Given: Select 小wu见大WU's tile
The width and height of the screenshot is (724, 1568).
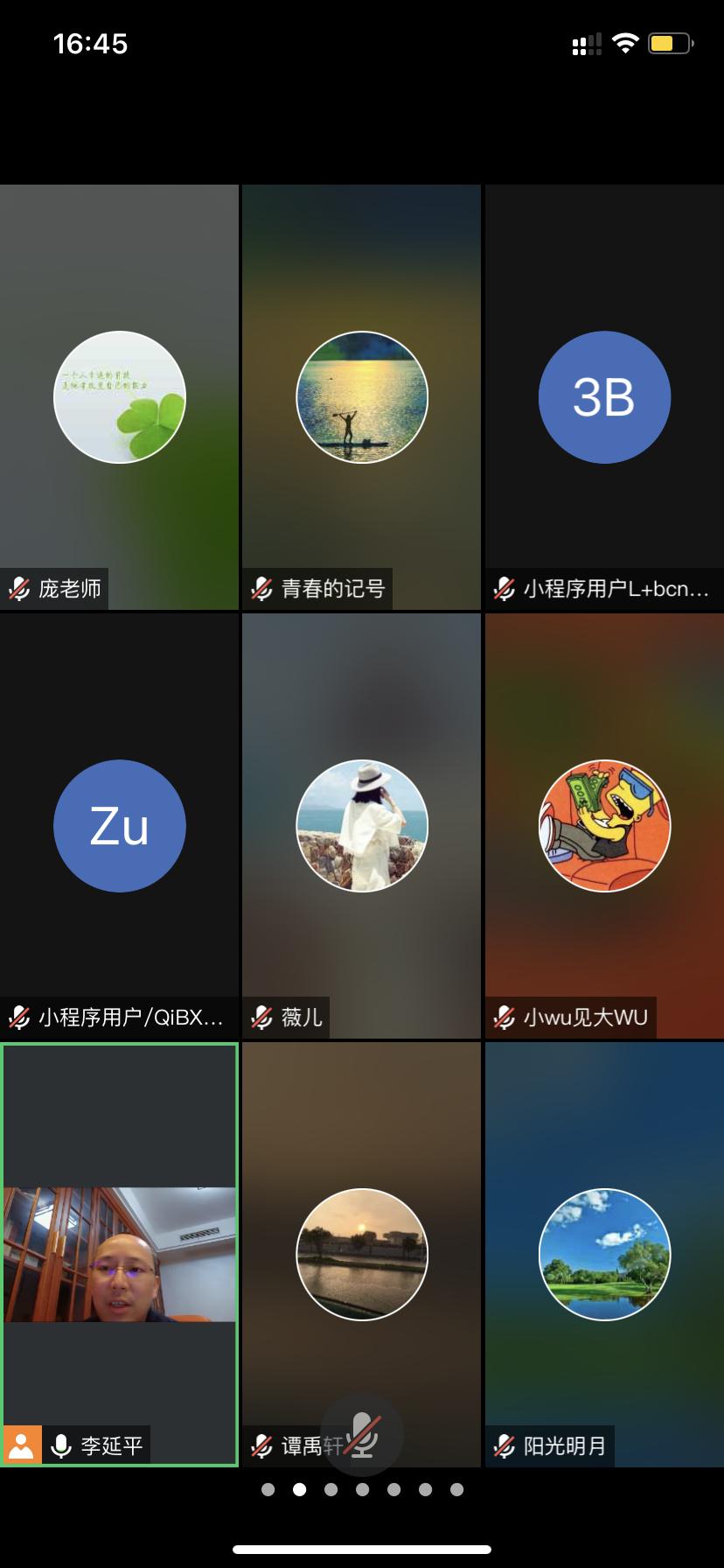Looking at the screenshot, I should coord(604,825).
